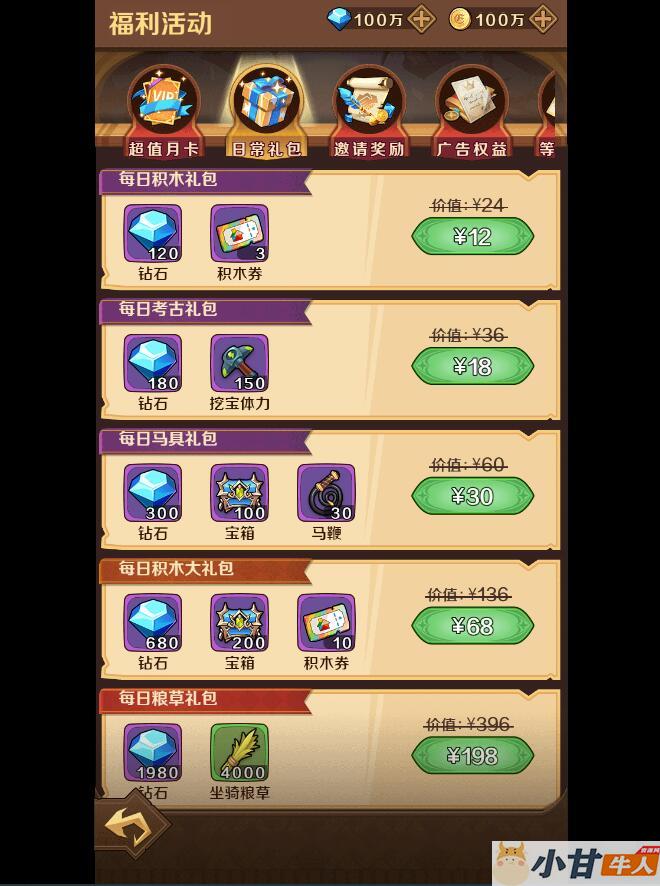The image size is (660, 886).
Task: Add more diamonds with the plus button
Action: pyautogui.click(x=422, y=19)
